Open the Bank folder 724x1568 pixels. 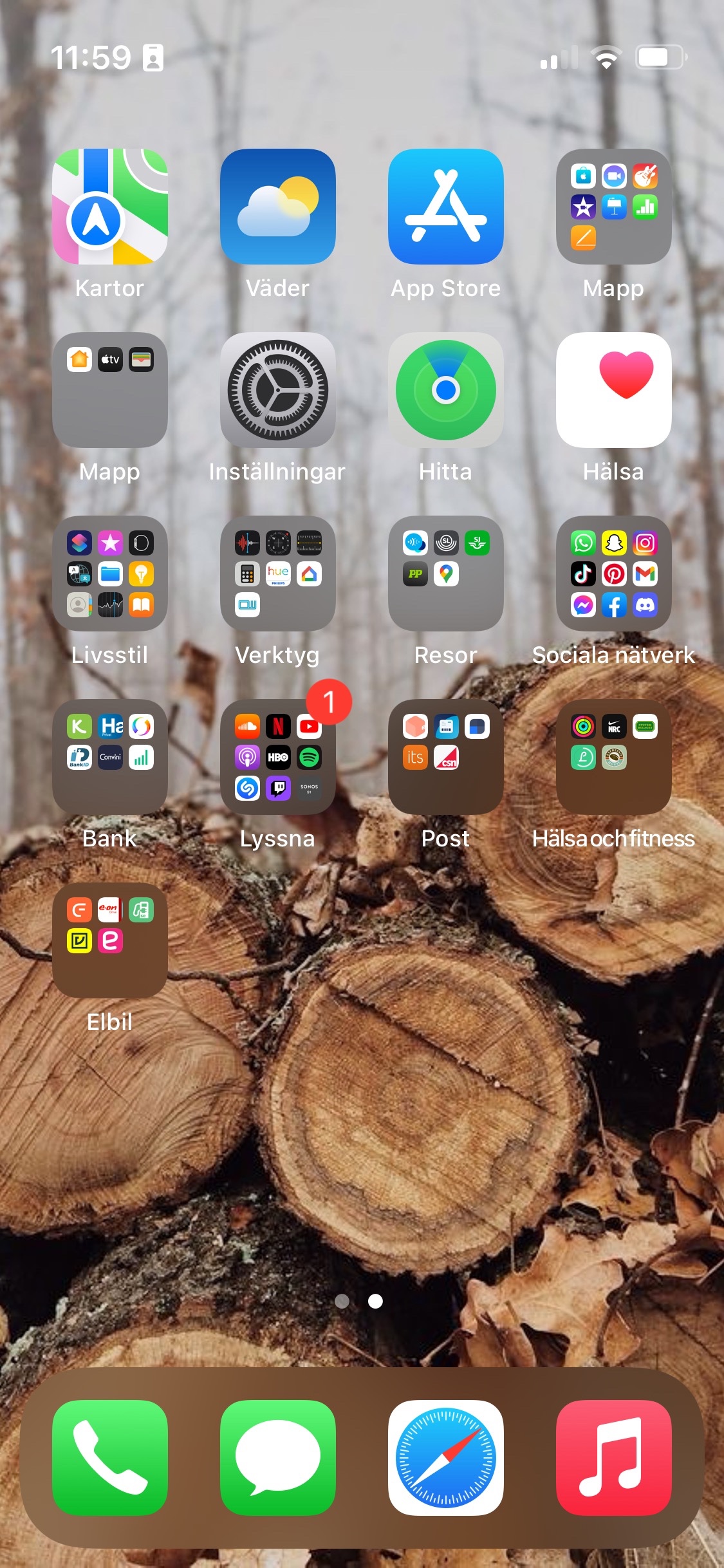pyautogui.click(x=110, y=757)
